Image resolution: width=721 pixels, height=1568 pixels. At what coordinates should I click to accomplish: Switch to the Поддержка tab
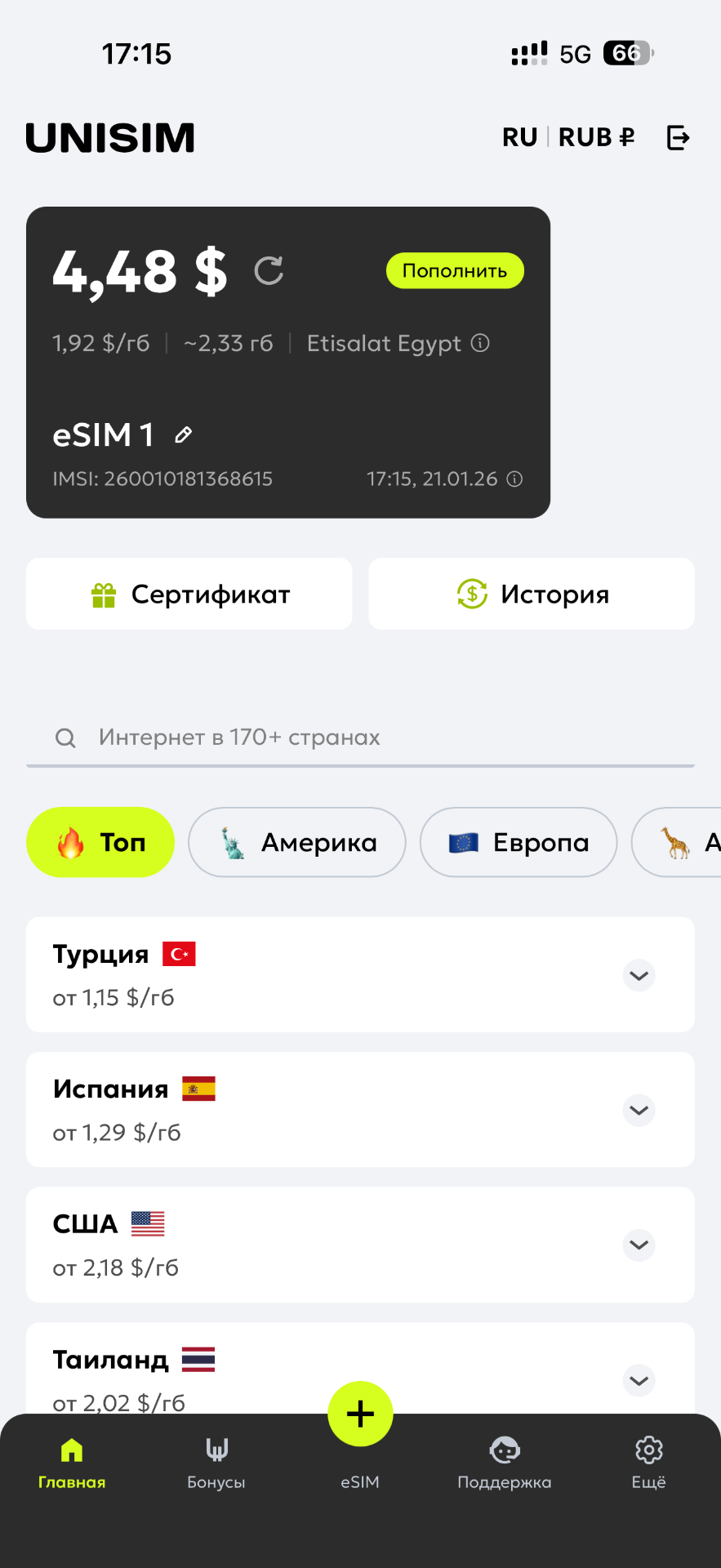click(505, 1462)
